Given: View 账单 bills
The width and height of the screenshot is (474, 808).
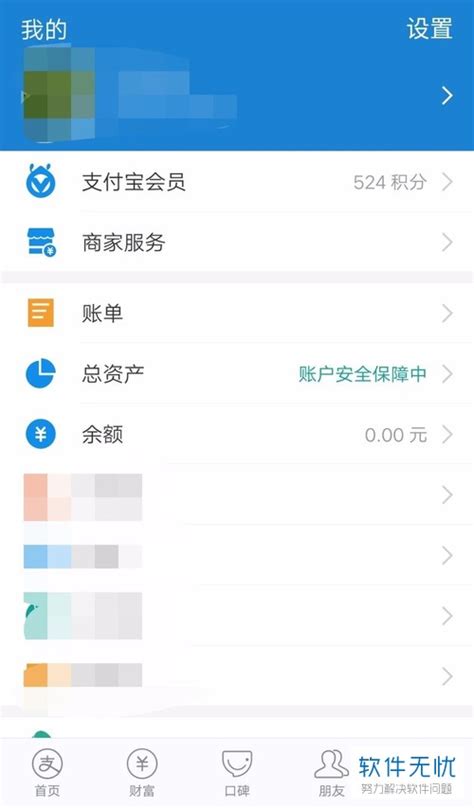Looking at the screenshot, I should [x=237, y=313].
